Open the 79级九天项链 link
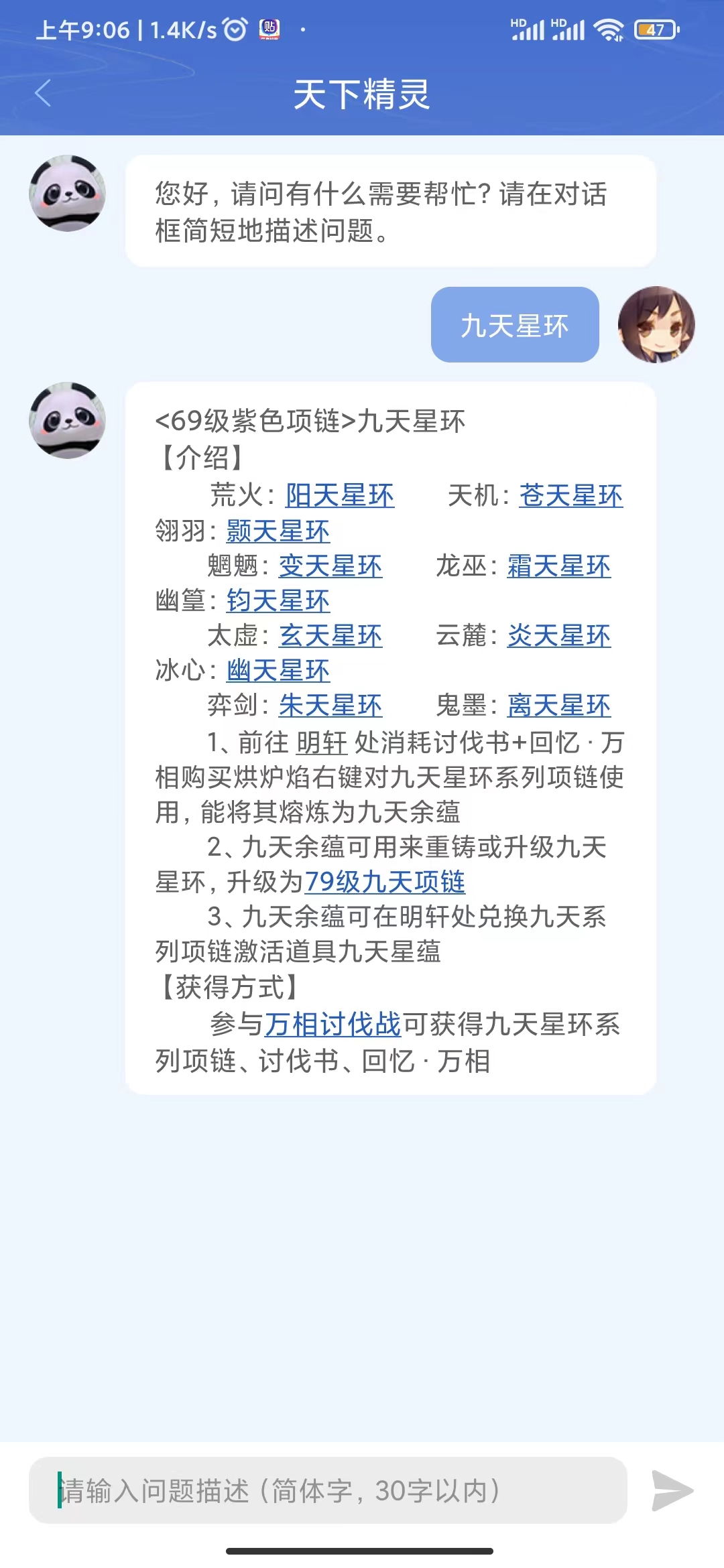The width and height of the screenshot is (724, 1568). 385,882
